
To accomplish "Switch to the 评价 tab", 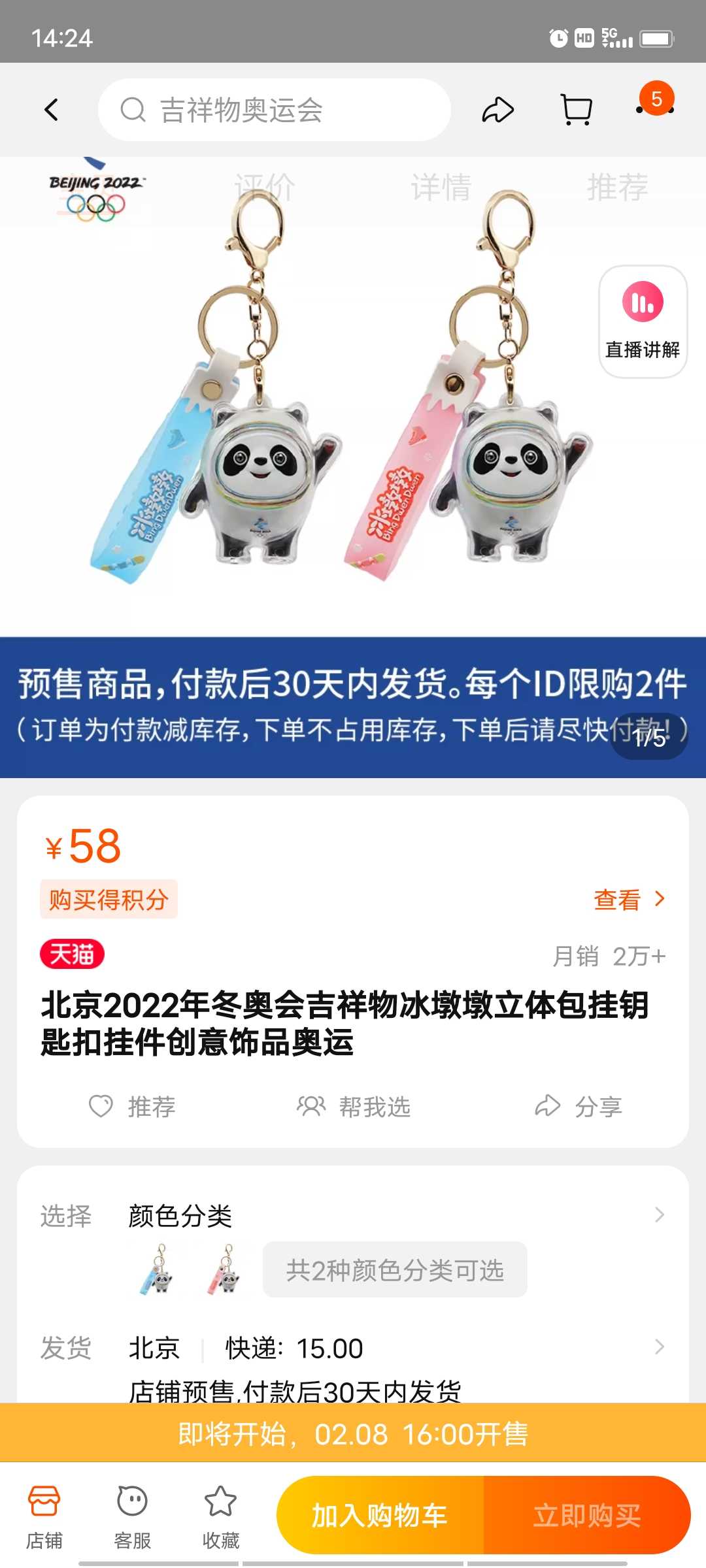I will pyautogui.click(x=265, y=188).
